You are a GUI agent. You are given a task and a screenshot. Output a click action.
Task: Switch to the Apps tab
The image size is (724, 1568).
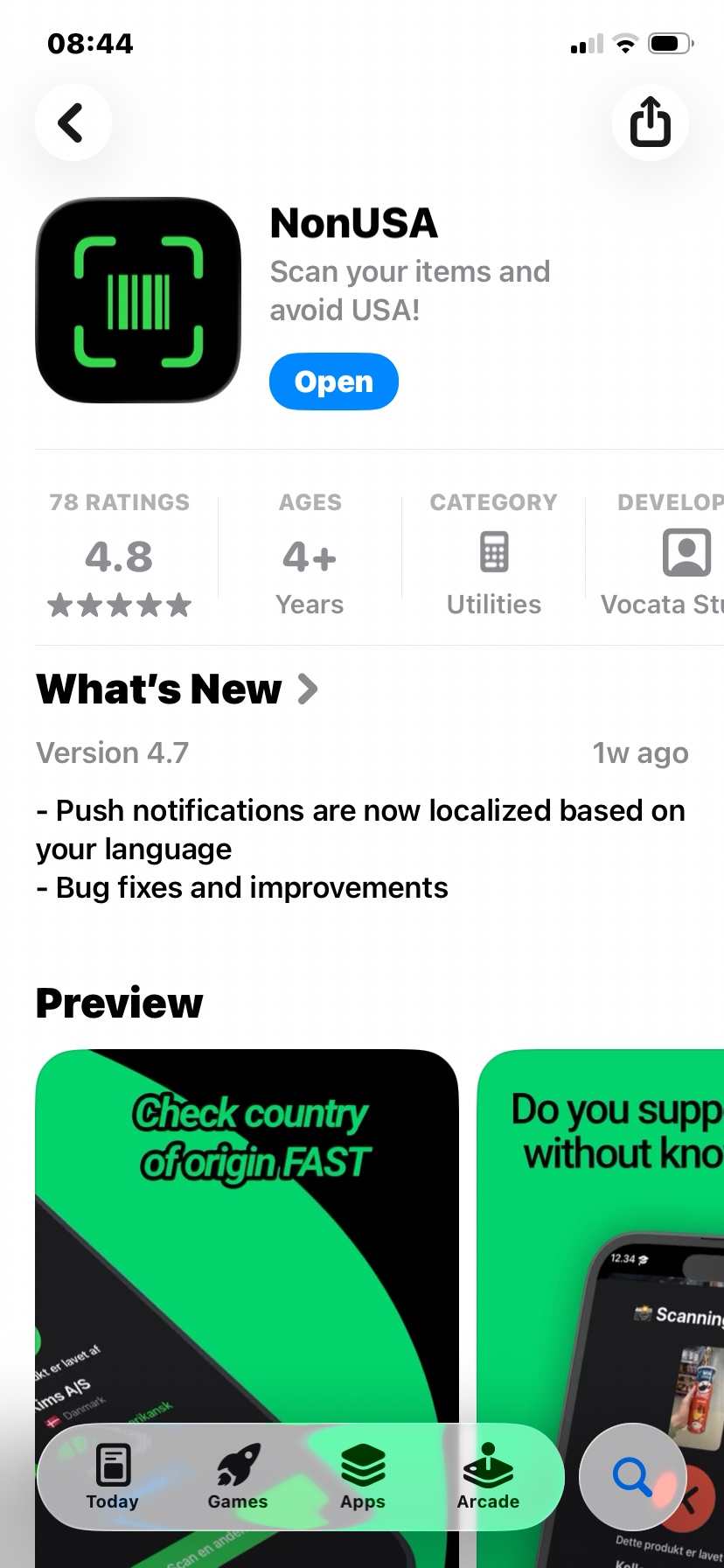point(363,1477)
